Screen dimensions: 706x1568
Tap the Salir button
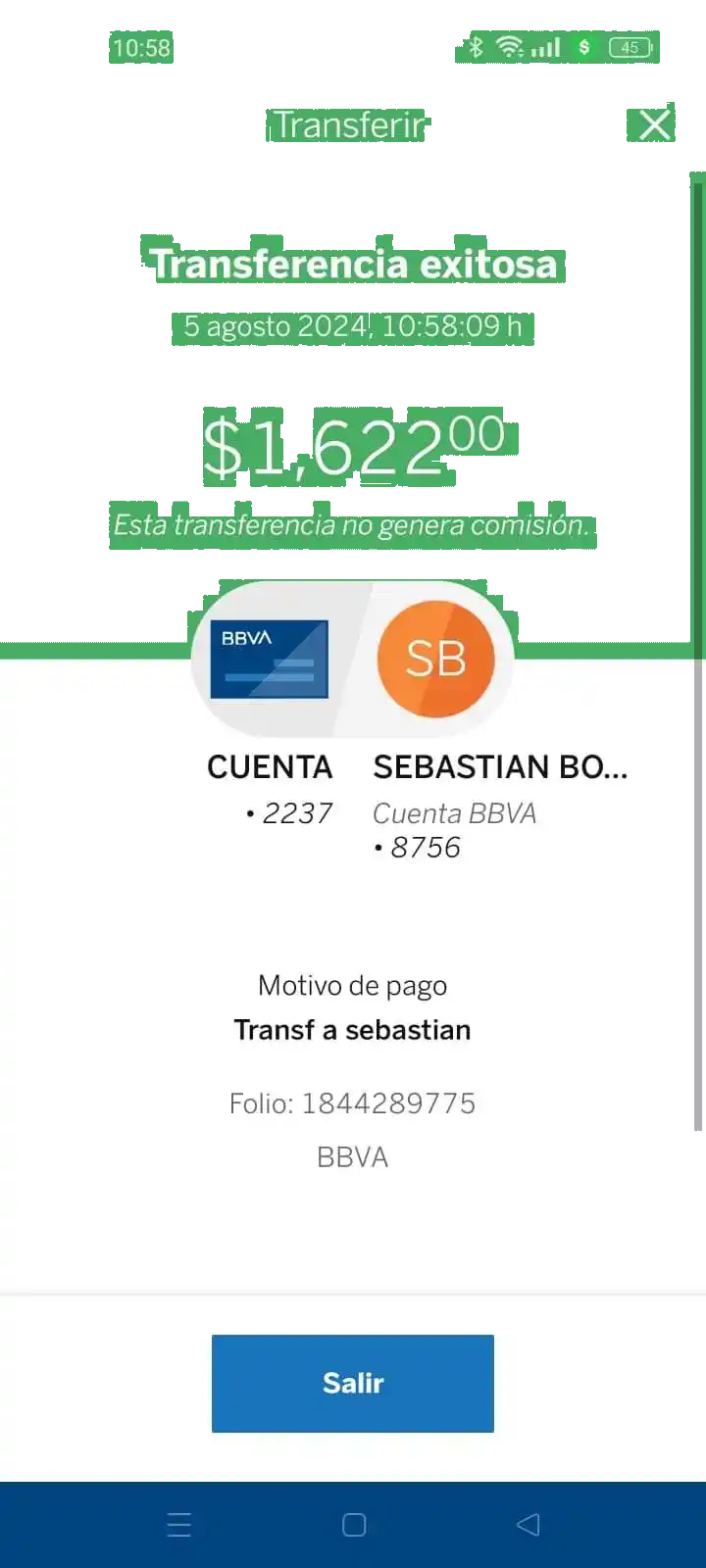tap(353, 1383)
